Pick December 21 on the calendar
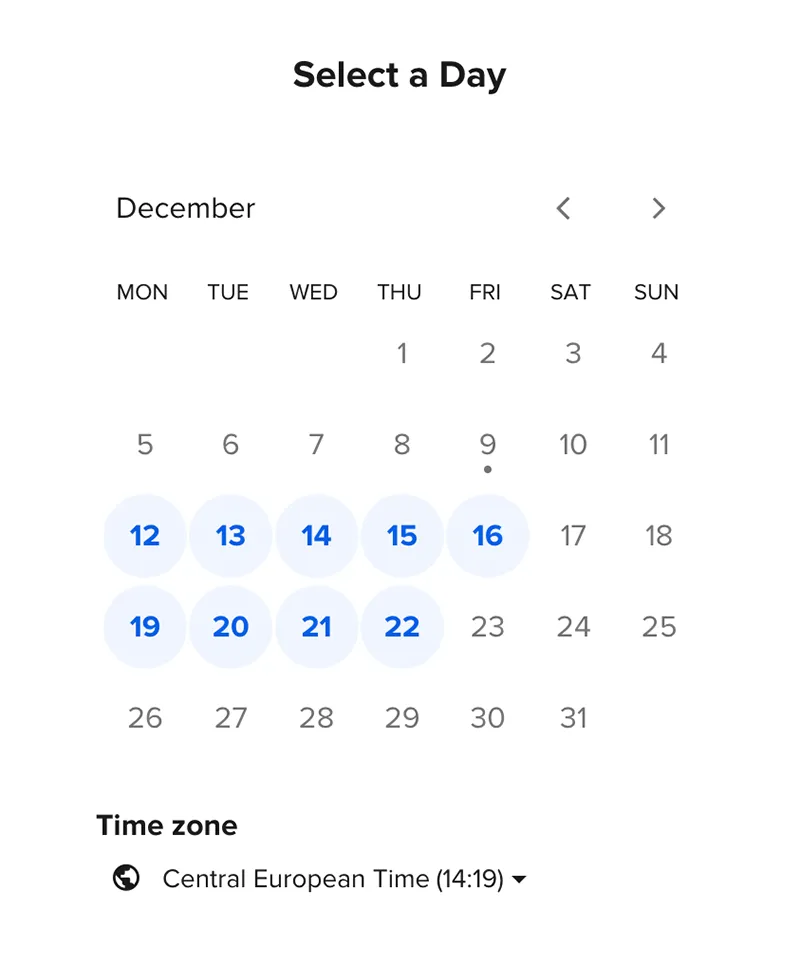The height and width of the screenshot is (973, 800). pyautogui.click(x=316, y=627)
